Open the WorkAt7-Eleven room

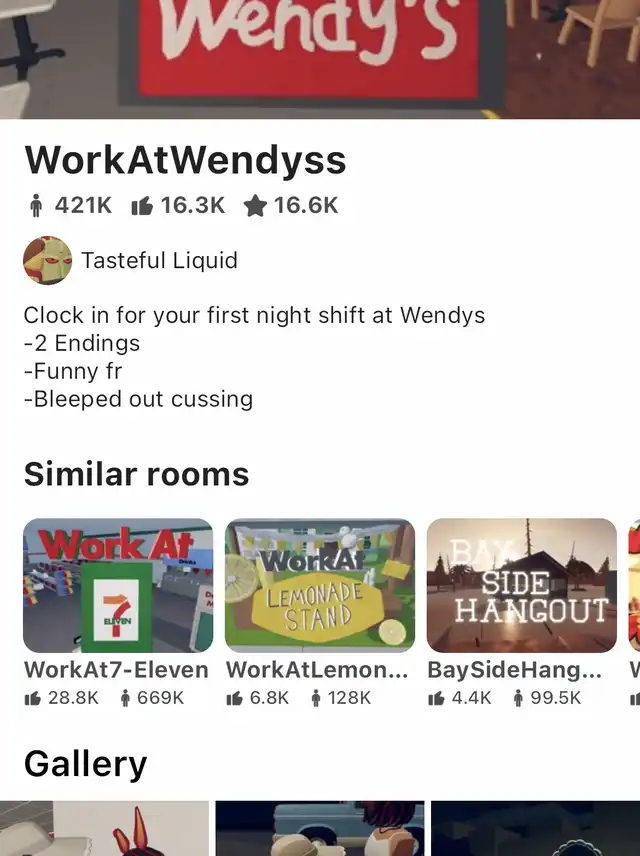tap(118, 585)
